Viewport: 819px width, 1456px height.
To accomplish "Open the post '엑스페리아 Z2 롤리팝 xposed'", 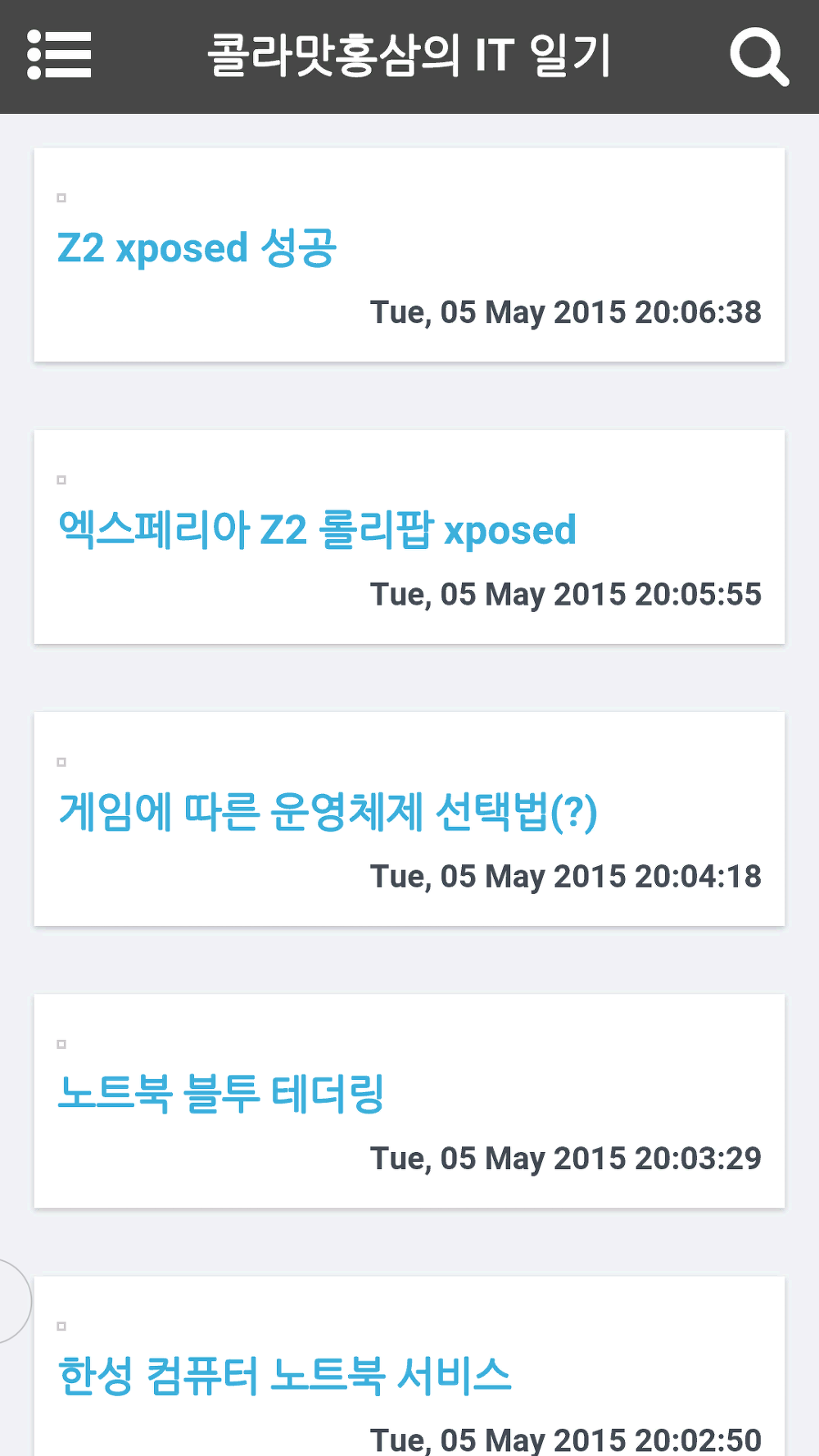I will coord(317,530).
